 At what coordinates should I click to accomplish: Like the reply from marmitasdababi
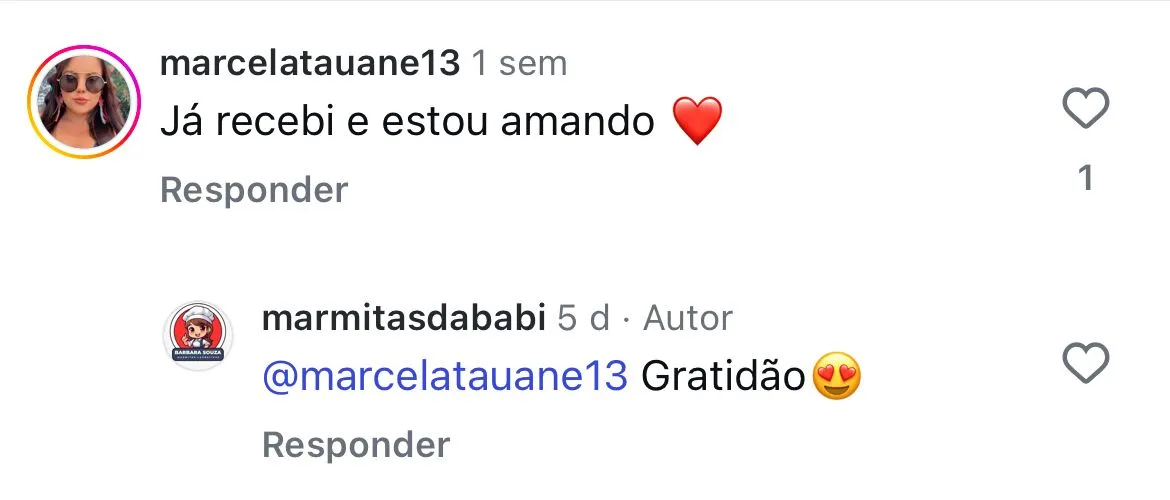[1086, 363]
